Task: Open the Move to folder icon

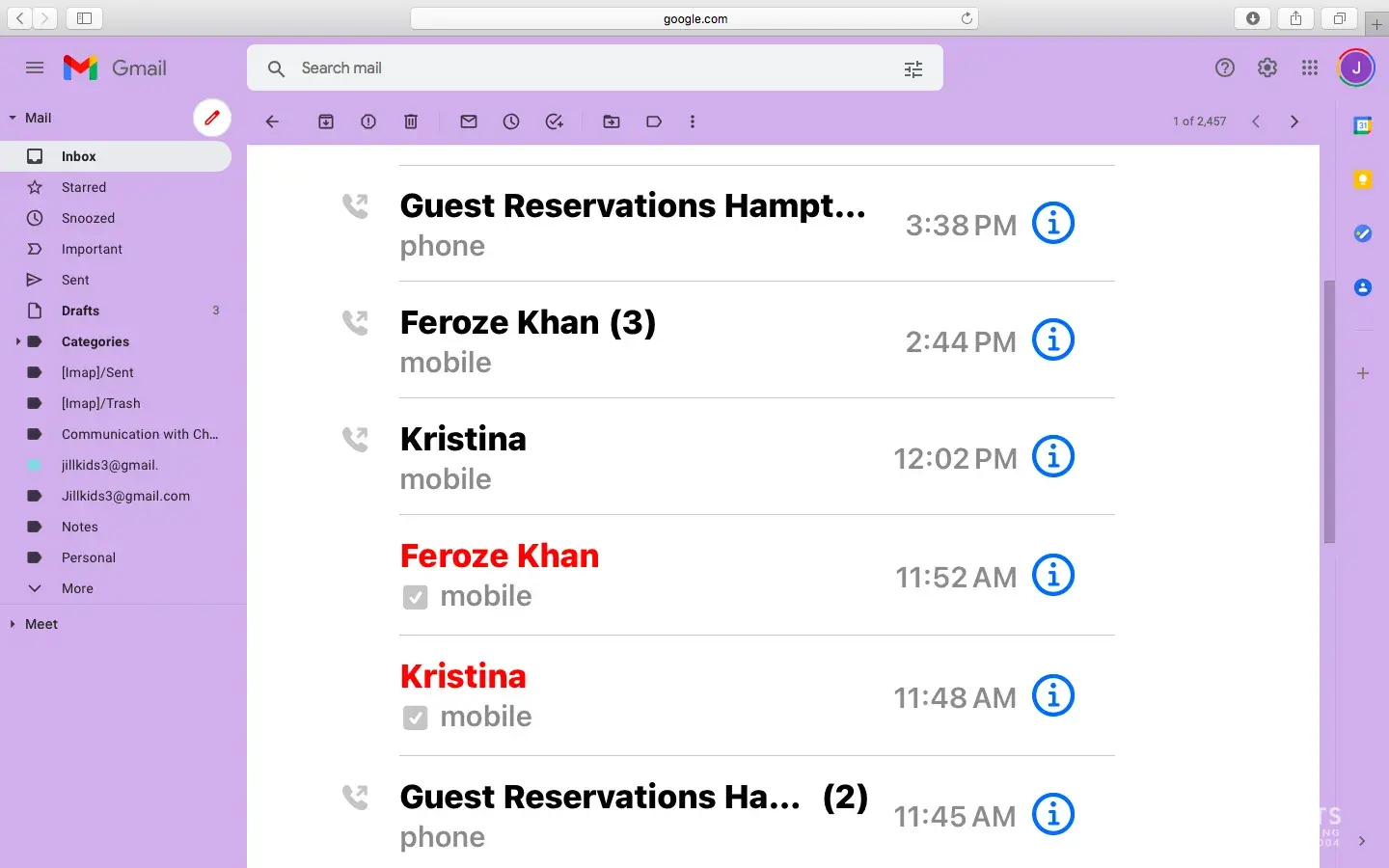Action: pos(612,122)
